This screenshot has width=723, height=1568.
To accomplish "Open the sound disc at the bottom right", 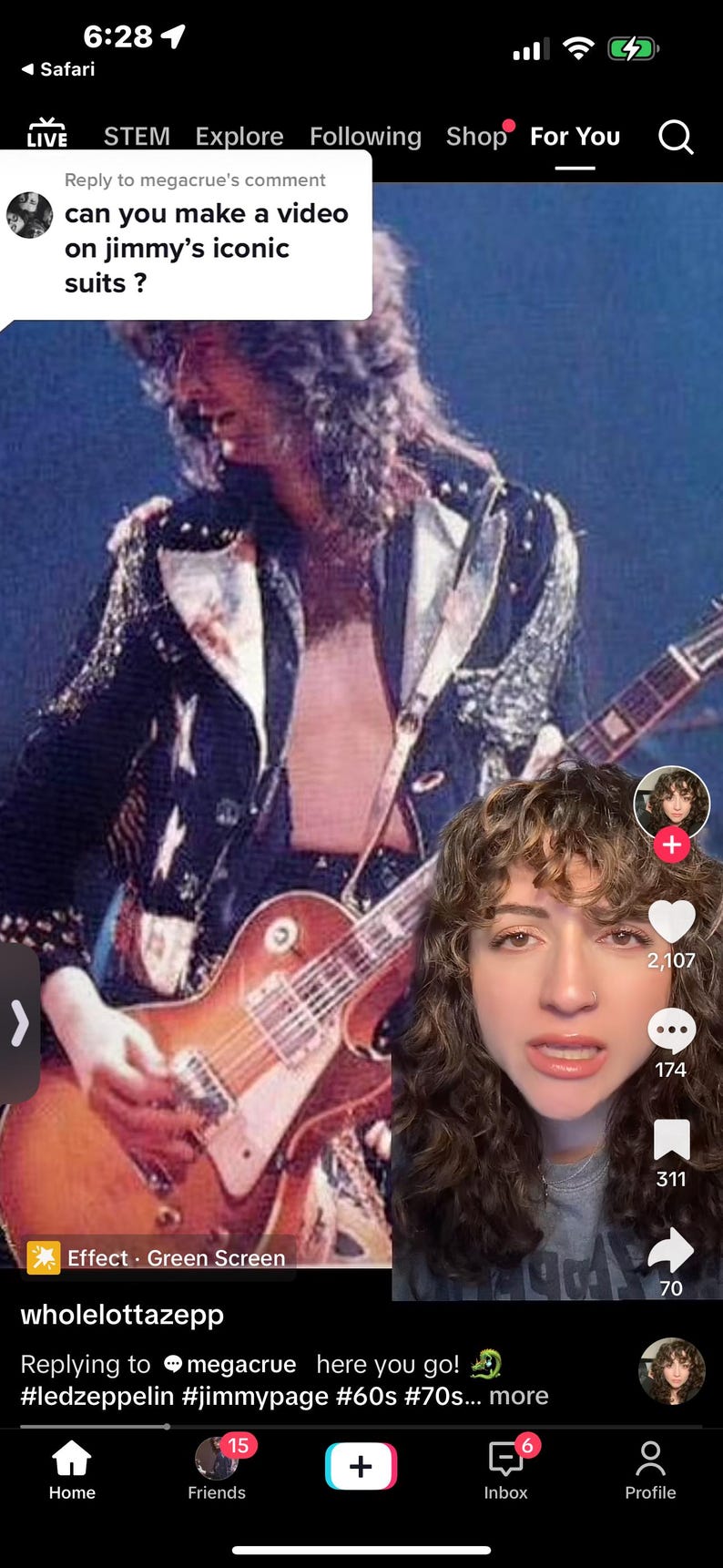I will (x=672, y=1370).
